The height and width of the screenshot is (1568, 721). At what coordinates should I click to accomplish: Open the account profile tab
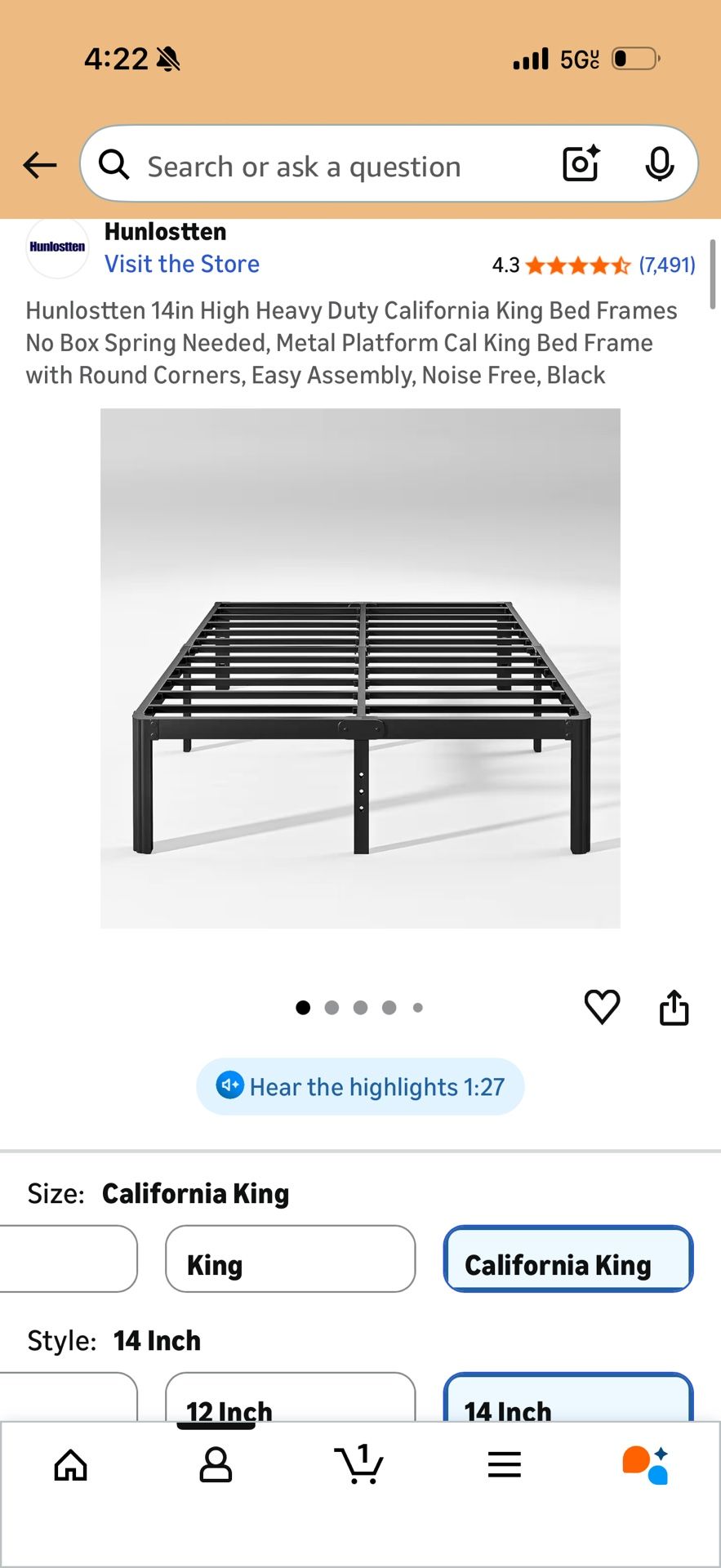click(x=216, y=1465)
